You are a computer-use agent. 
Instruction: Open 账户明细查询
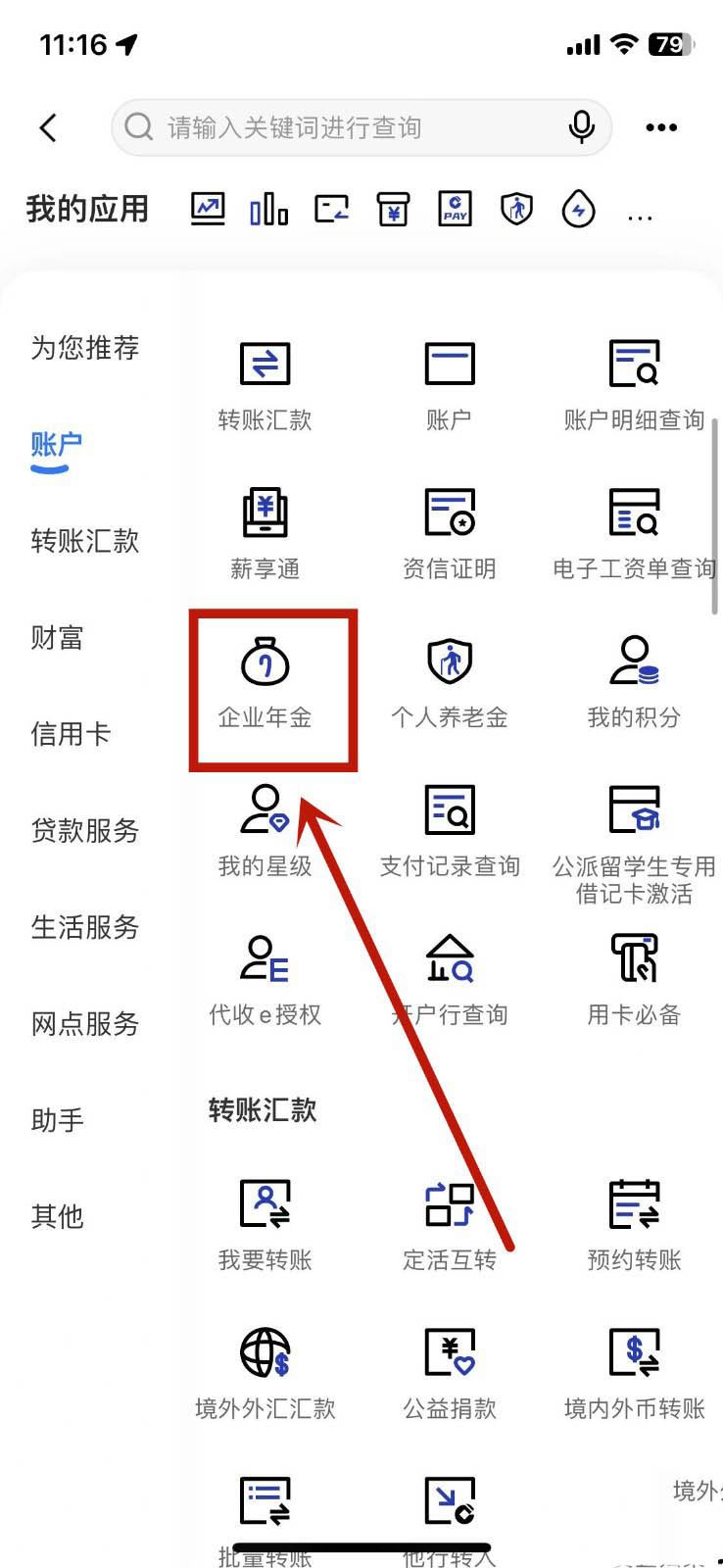634,383
